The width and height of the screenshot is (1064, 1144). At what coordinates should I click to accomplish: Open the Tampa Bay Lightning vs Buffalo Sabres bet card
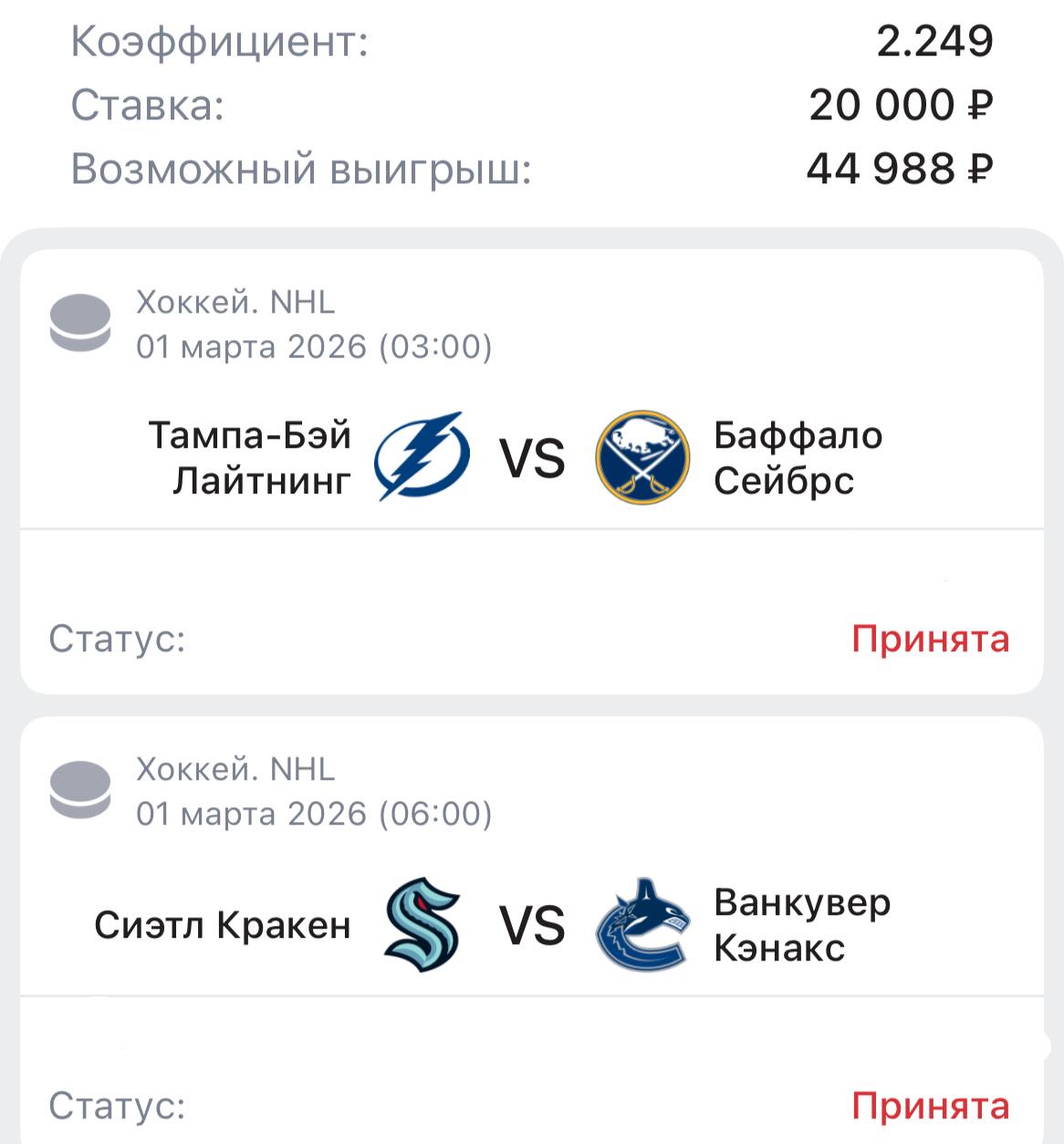[532, 458]
